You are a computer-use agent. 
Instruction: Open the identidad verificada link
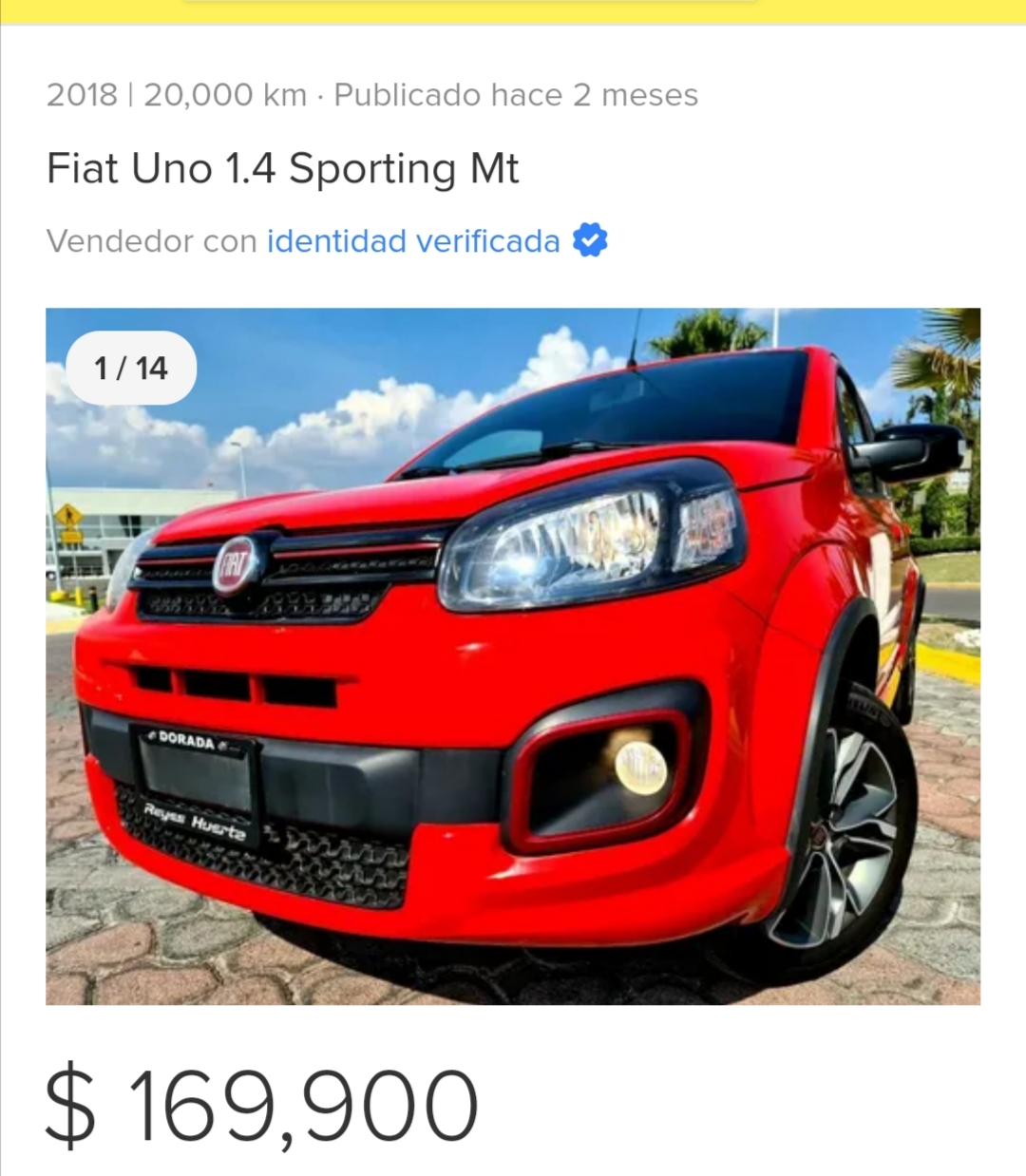tap(413, 241)
